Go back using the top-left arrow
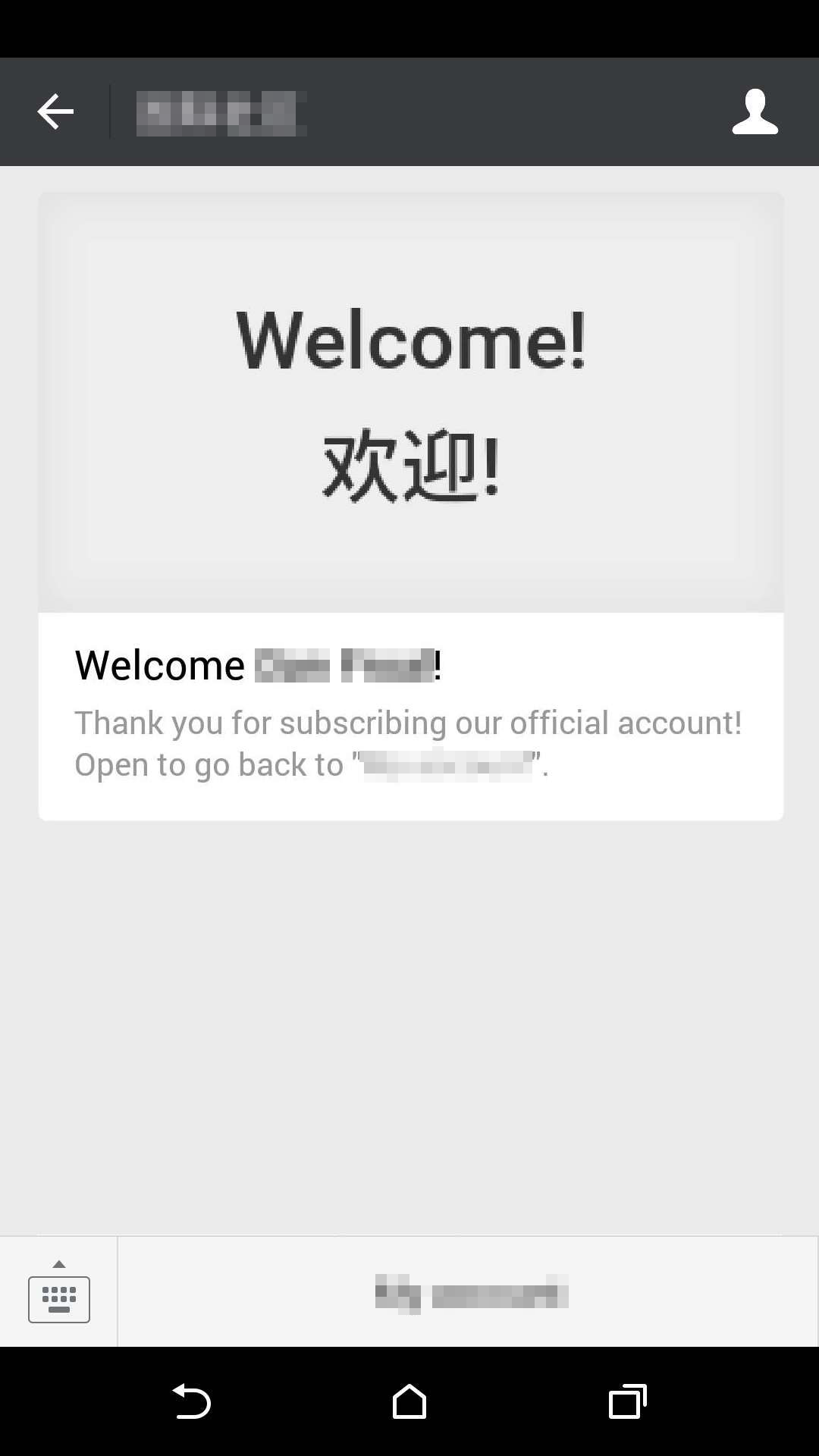819x1456 pixels. [55, 112]
